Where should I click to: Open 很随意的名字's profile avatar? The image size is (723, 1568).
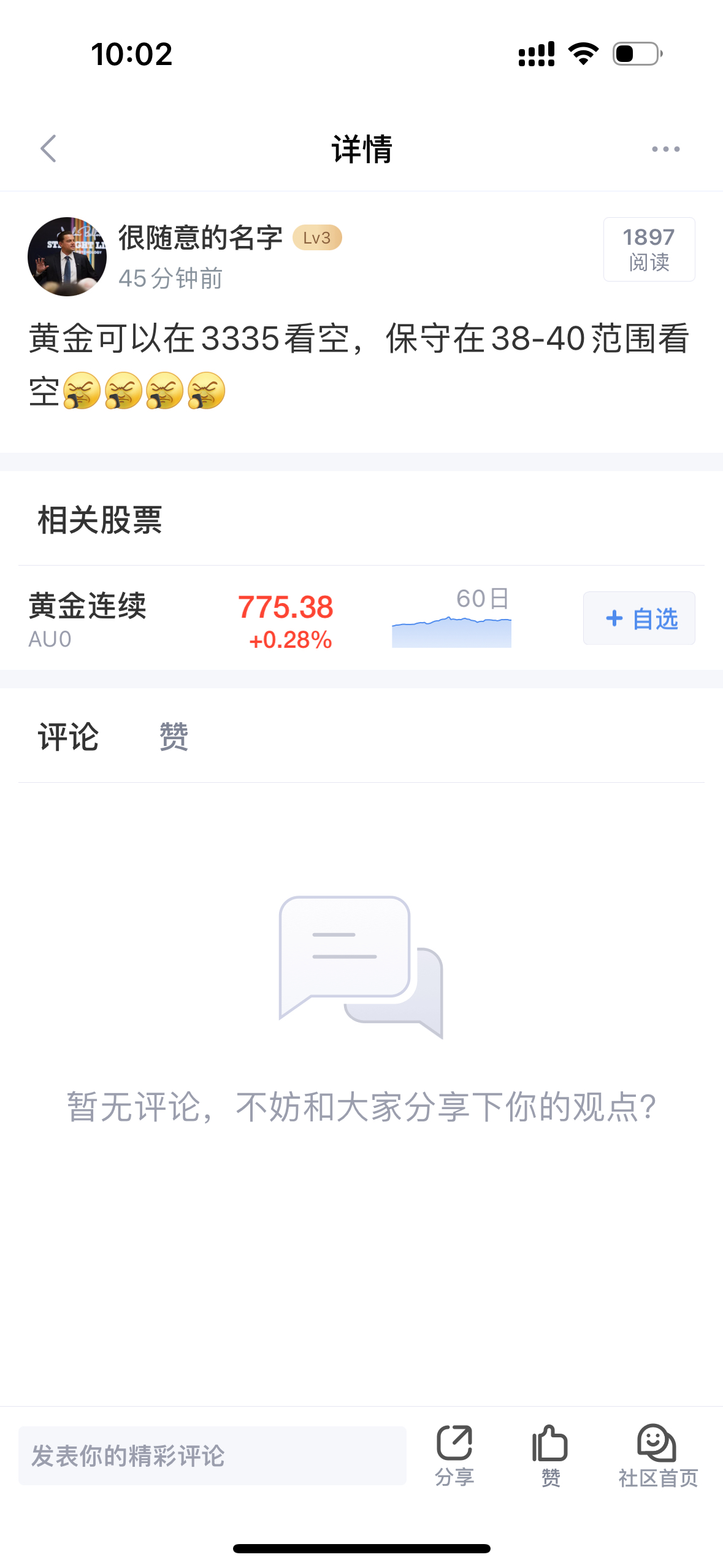tap(67, 256)
